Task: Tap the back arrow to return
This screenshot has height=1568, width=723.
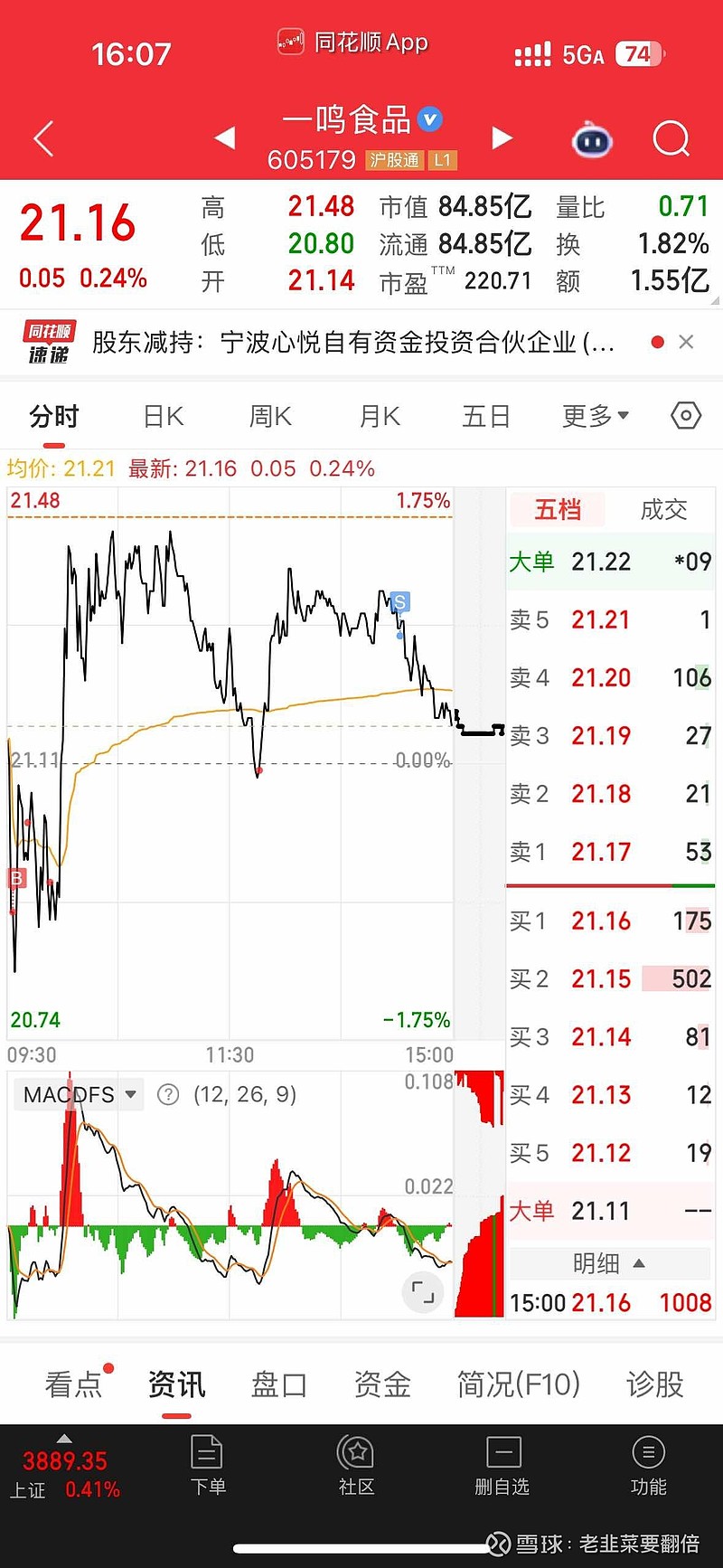Action: pos(43,138)
